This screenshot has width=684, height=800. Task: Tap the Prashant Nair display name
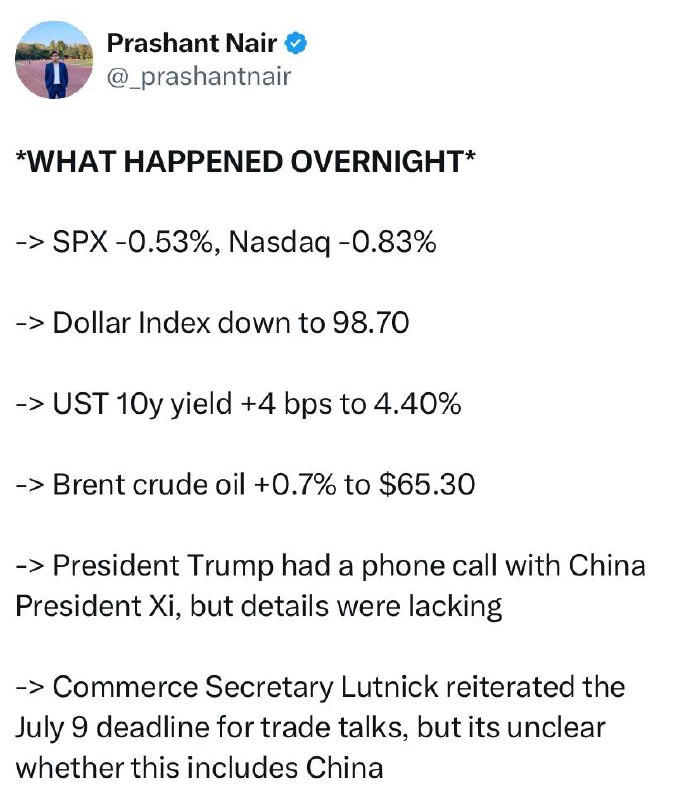tap(192, 43)
